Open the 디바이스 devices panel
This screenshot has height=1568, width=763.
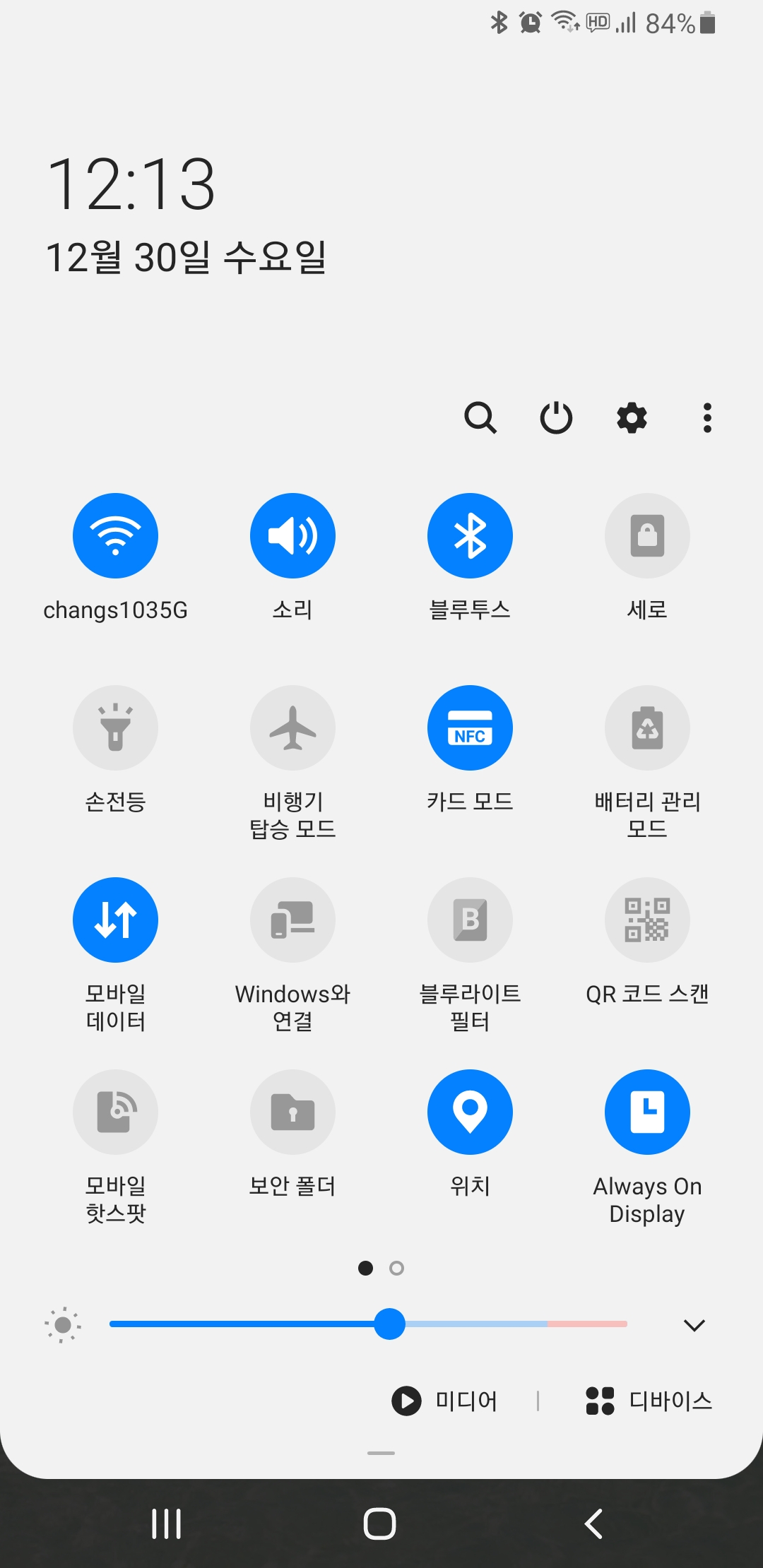point(649,1400)
